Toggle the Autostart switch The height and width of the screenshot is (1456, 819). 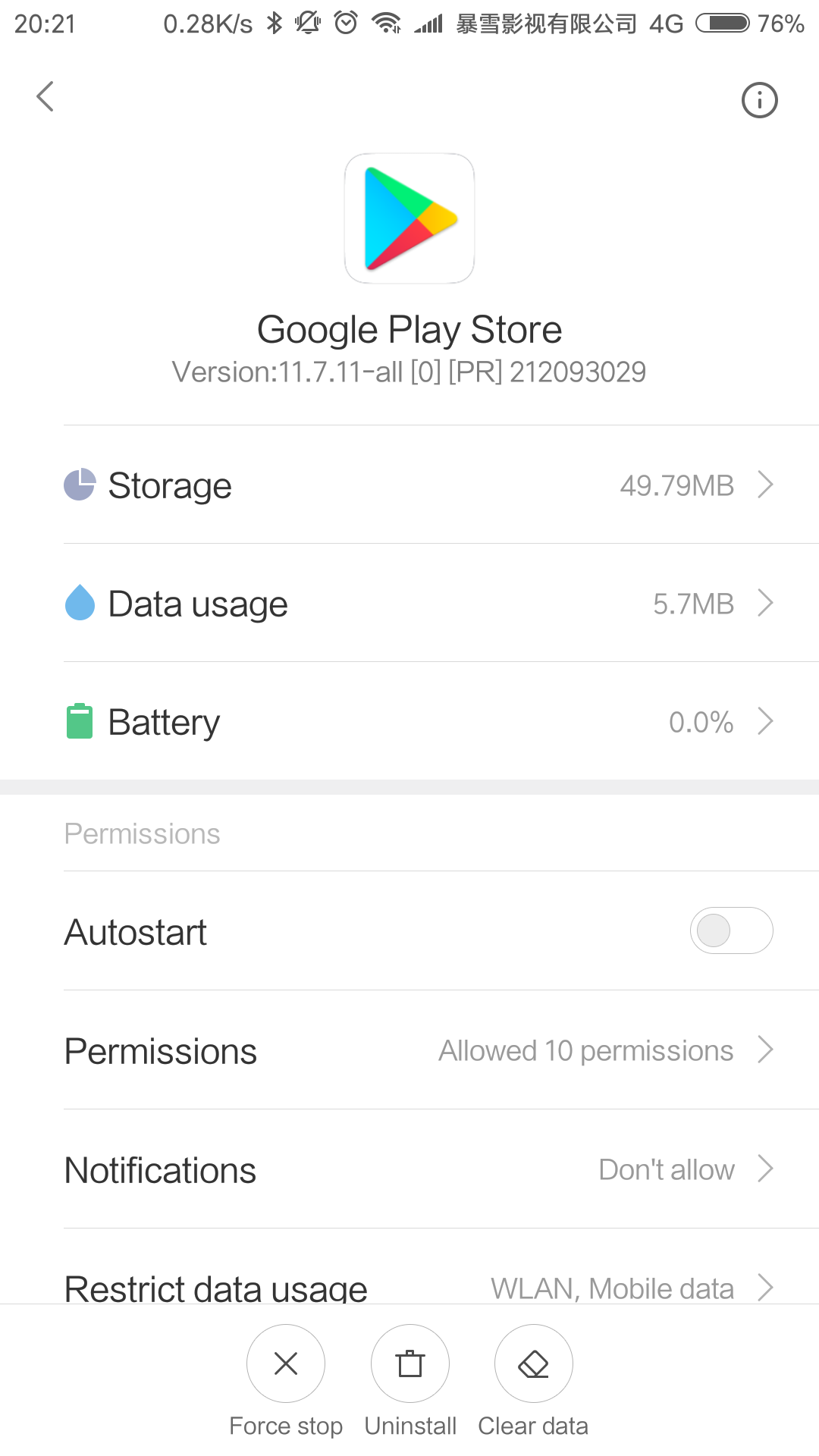[x=731, y=930]
